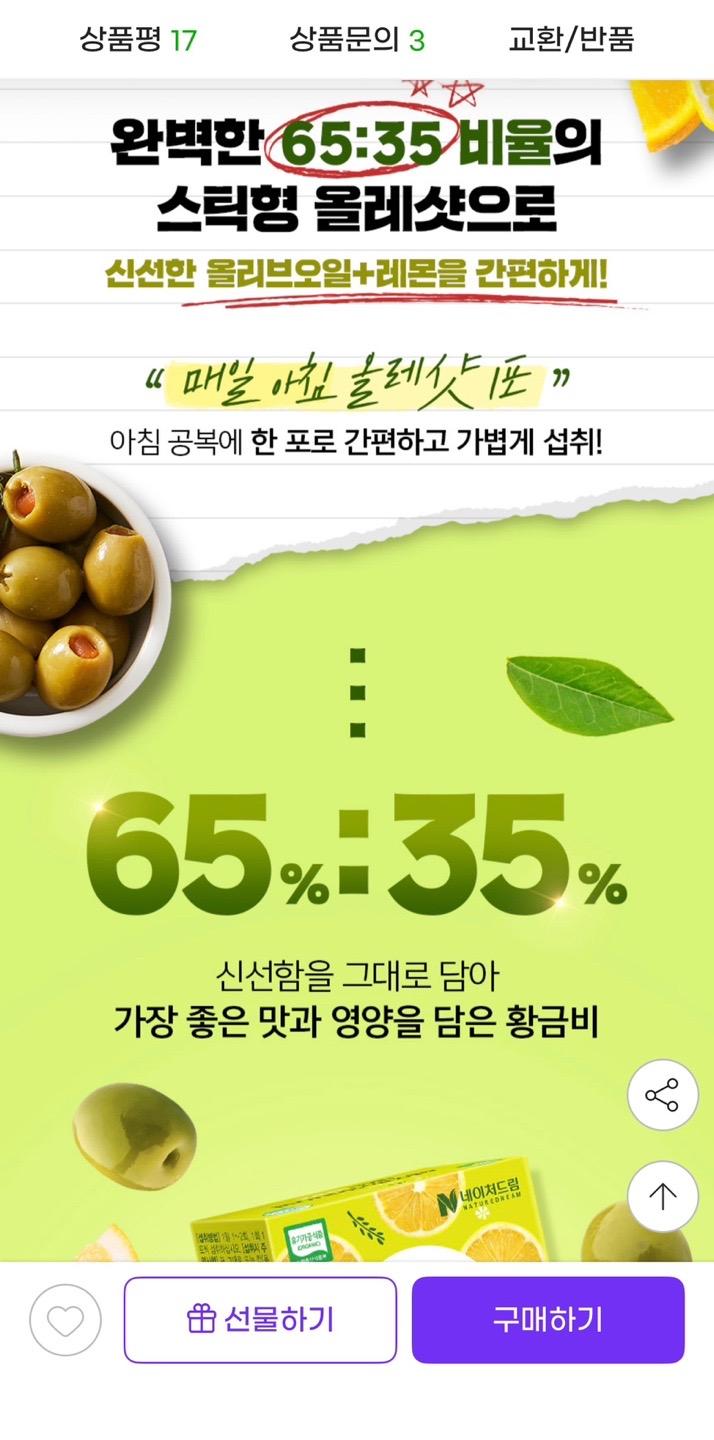Tap 구매하기 to purchase
The image size is (714, 1440).
click(548, 1320)
